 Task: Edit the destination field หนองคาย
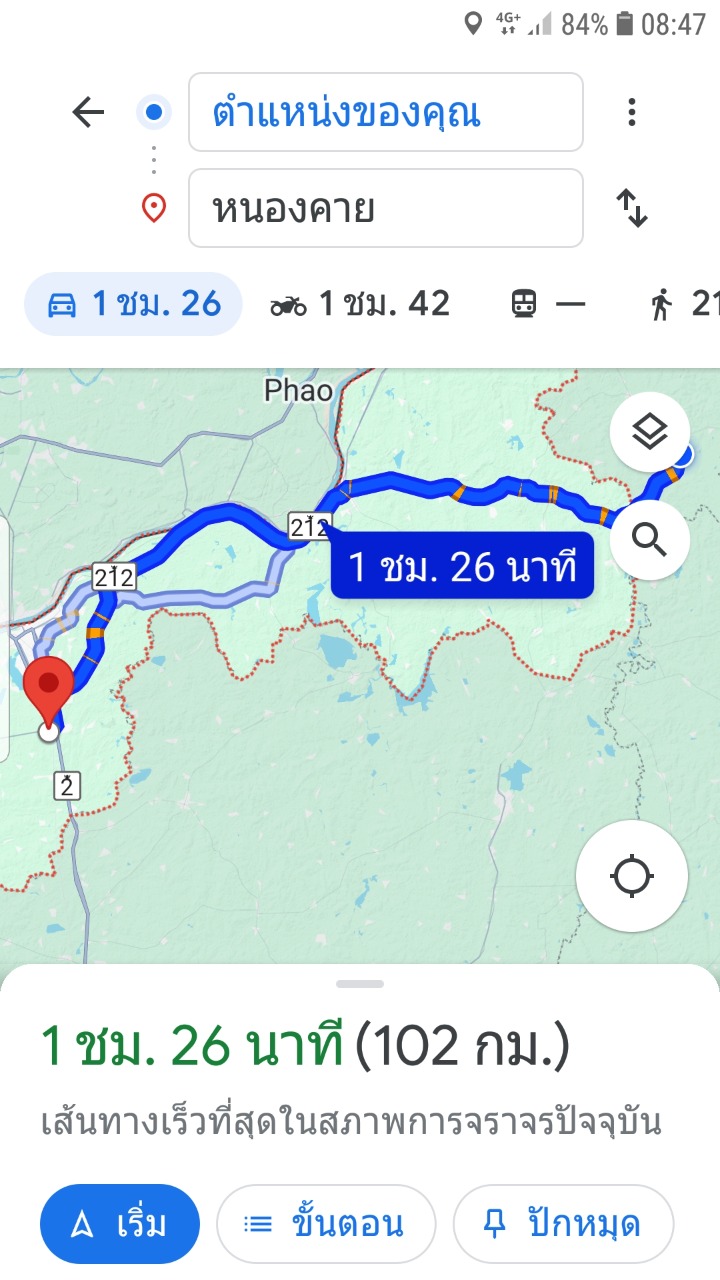[386, 208]
